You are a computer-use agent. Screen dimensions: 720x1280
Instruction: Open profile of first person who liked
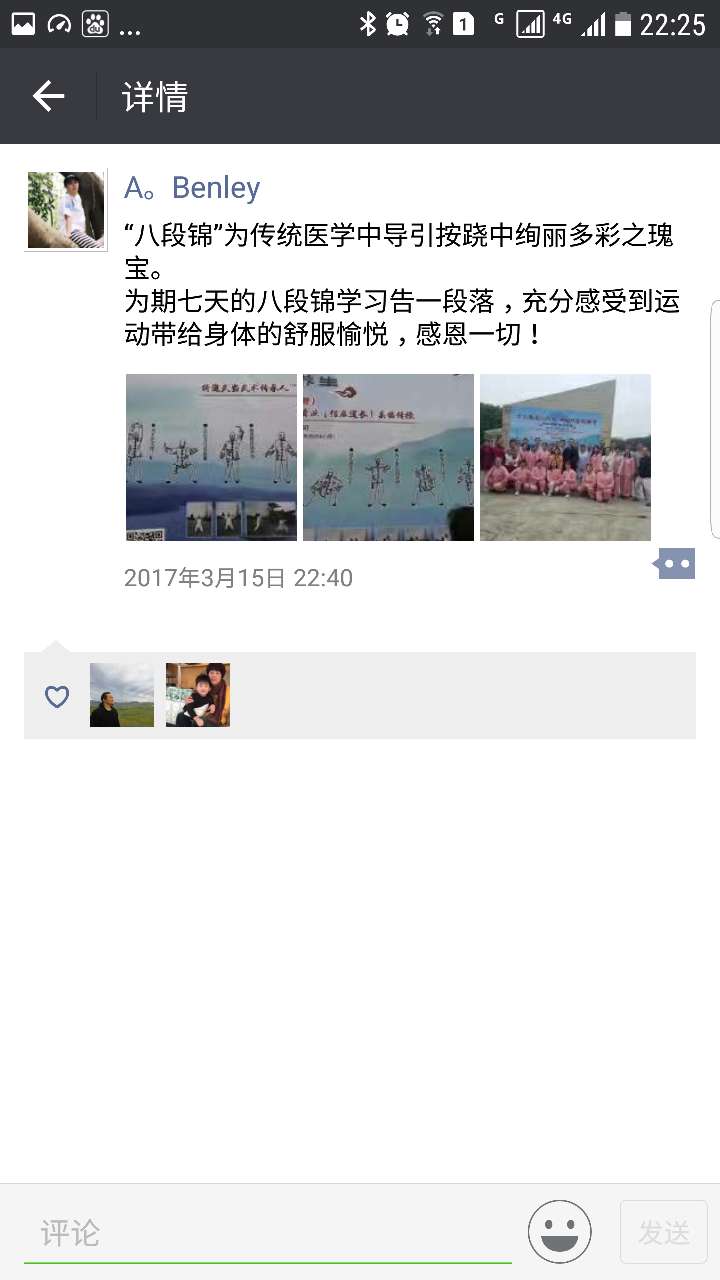point(122,695)
